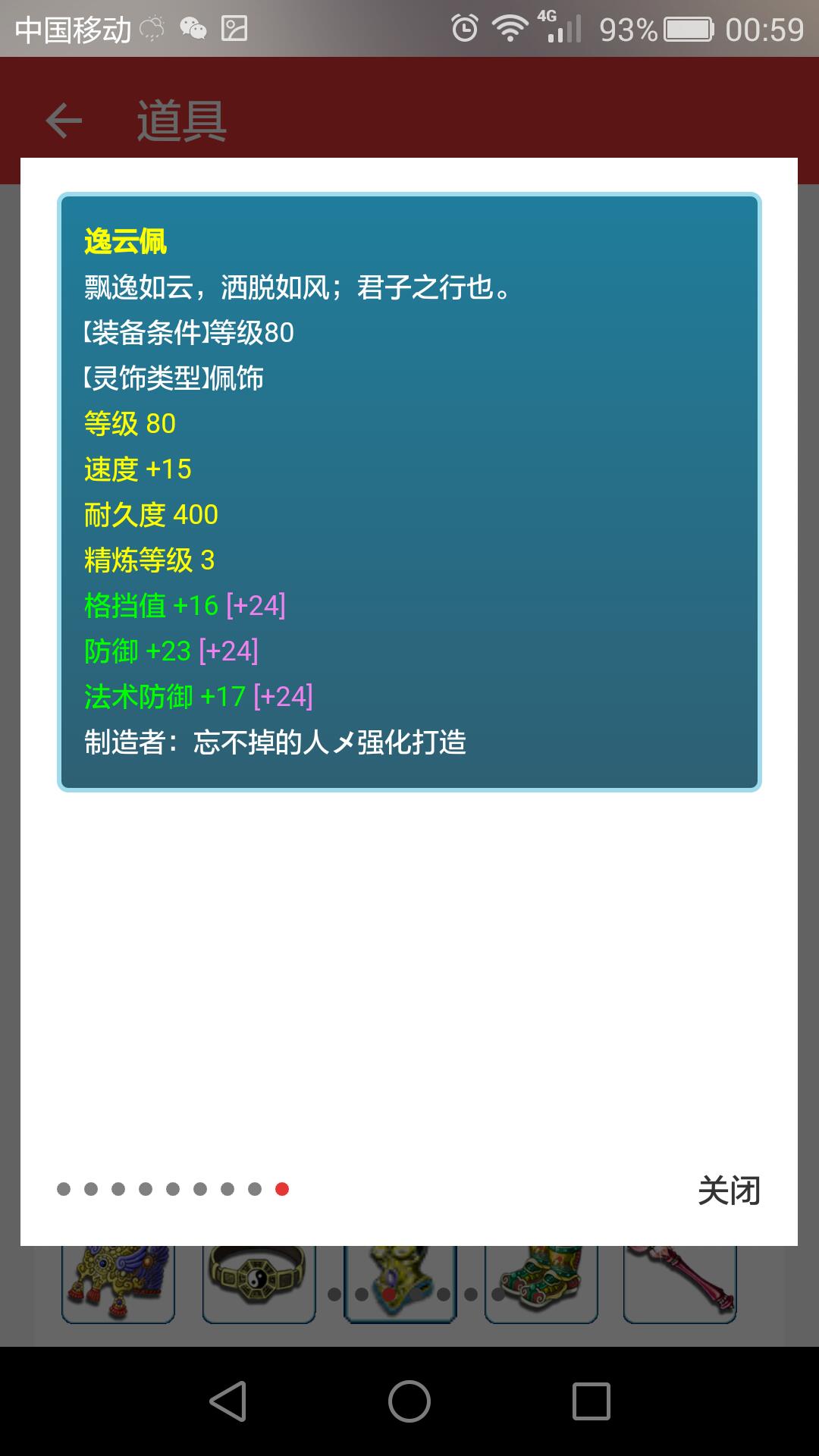Go to the phone's home screen
The width and height of the screenshot is (819, 1456).
pyautogui.click(x=409, y=1401)
